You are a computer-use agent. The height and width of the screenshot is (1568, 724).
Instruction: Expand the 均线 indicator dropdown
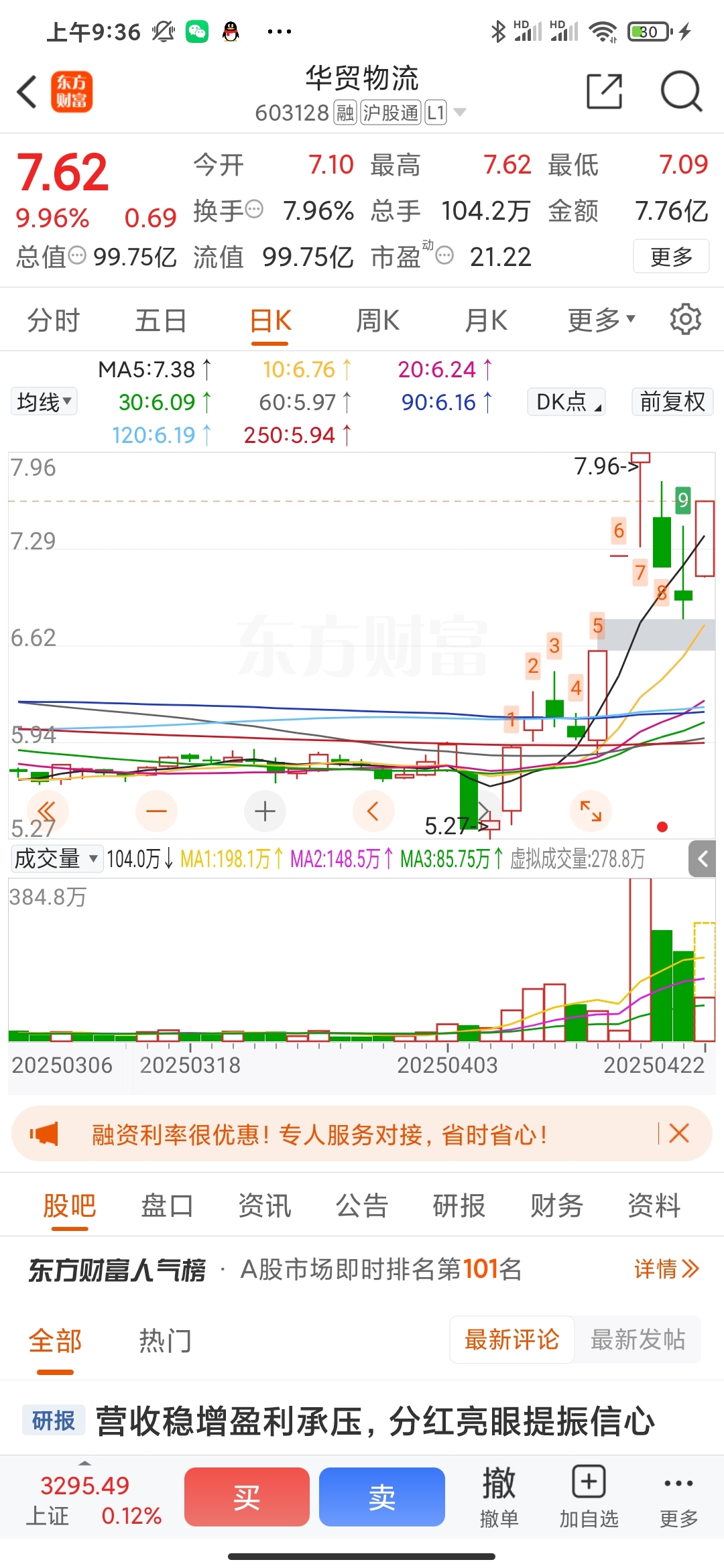click(44, 402)
